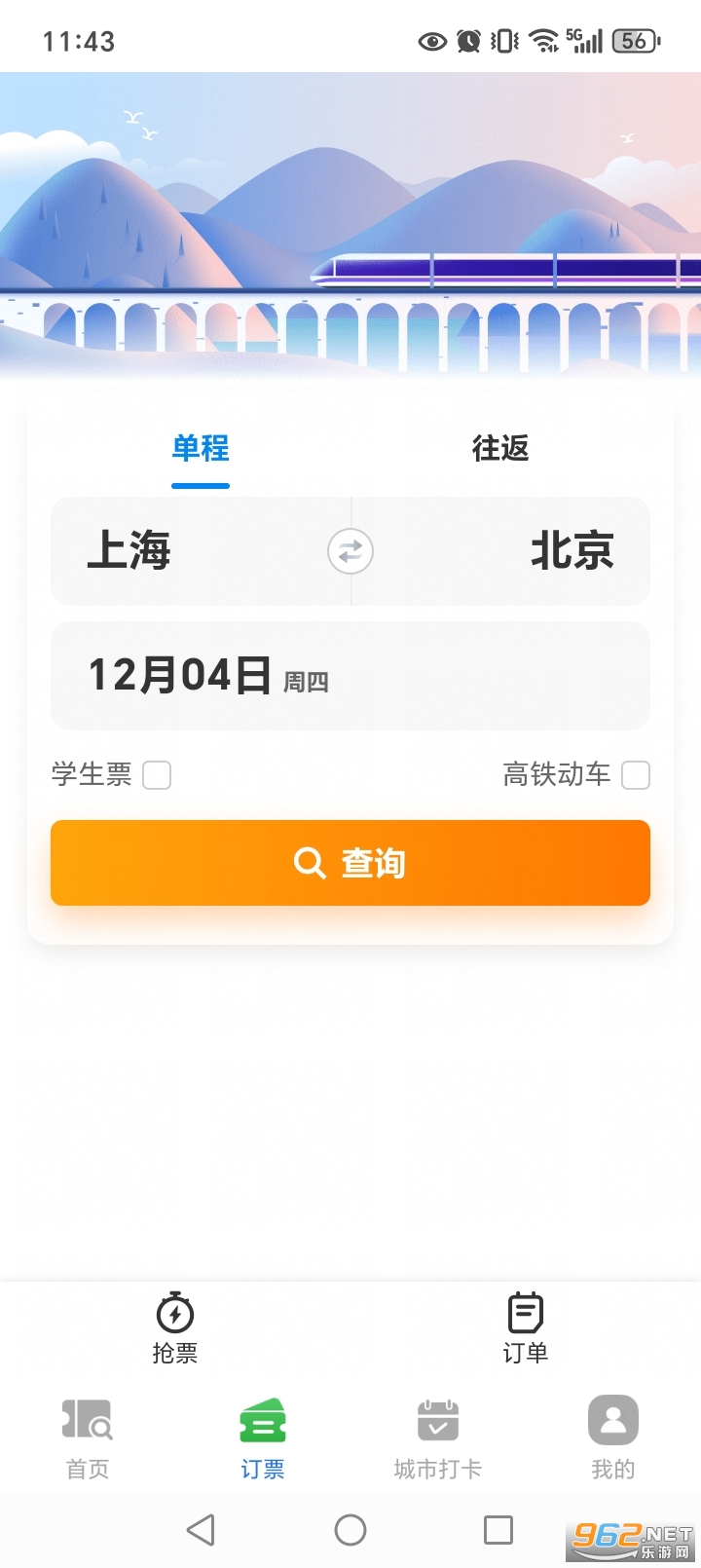Open the 订单 orders list

[525, 1325]
